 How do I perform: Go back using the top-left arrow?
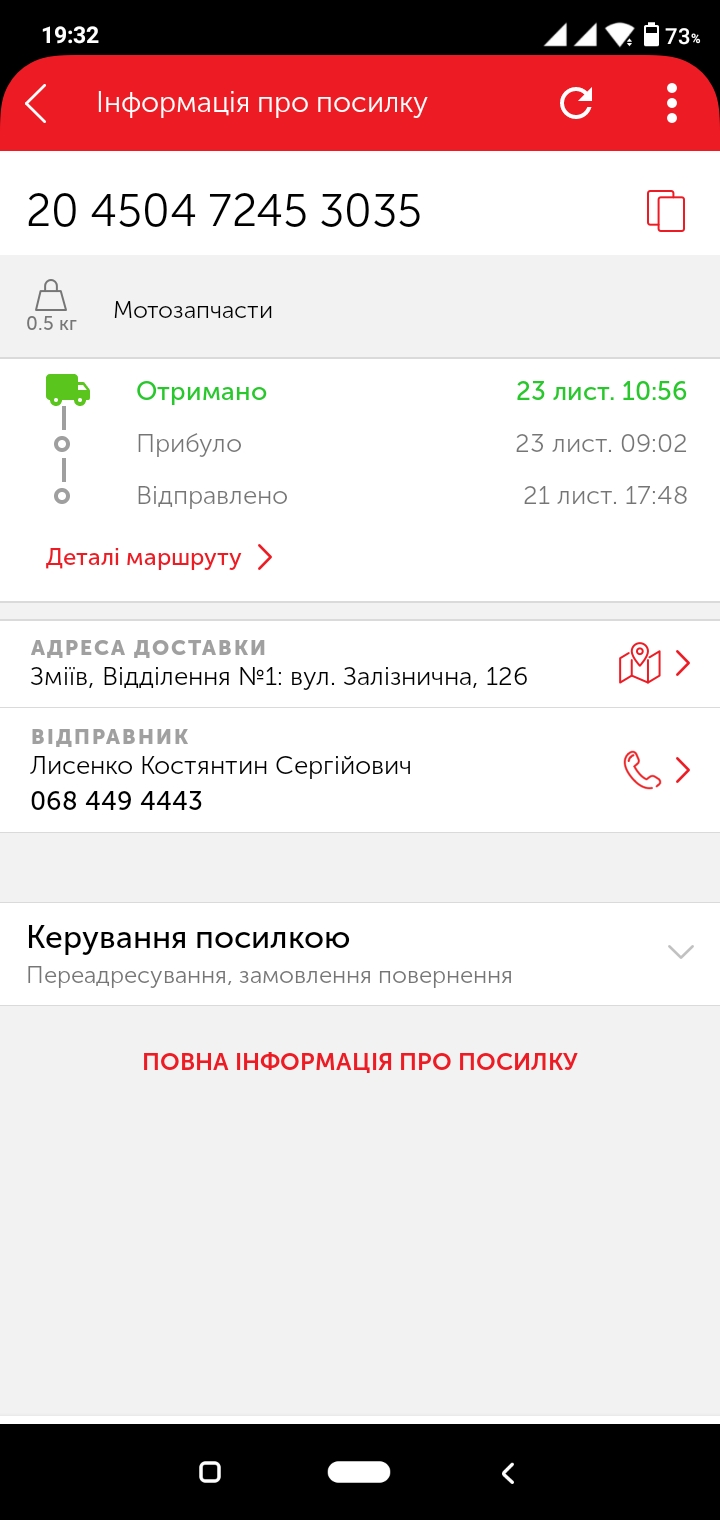pos(36,103)
